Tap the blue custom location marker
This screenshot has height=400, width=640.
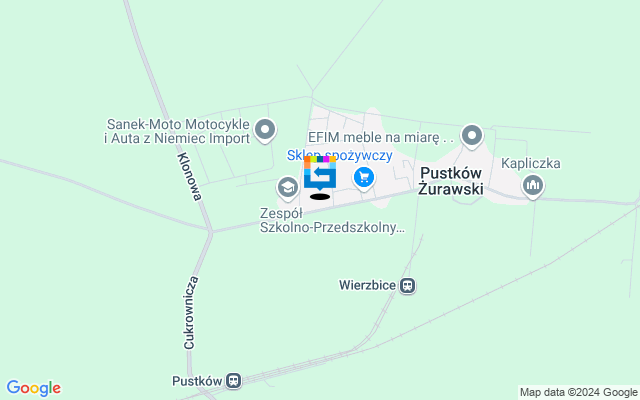[320, 174]
